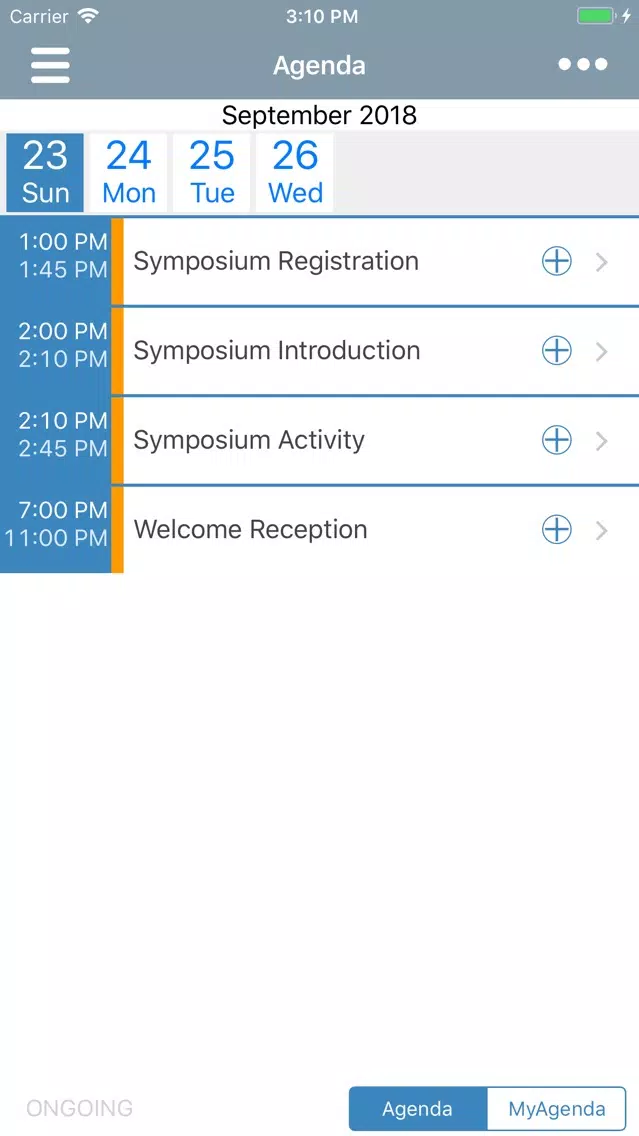The width and height of the screenshot is (639, 1136).
Task: Switch to Wednesday 26
Action: click(295, 172)
